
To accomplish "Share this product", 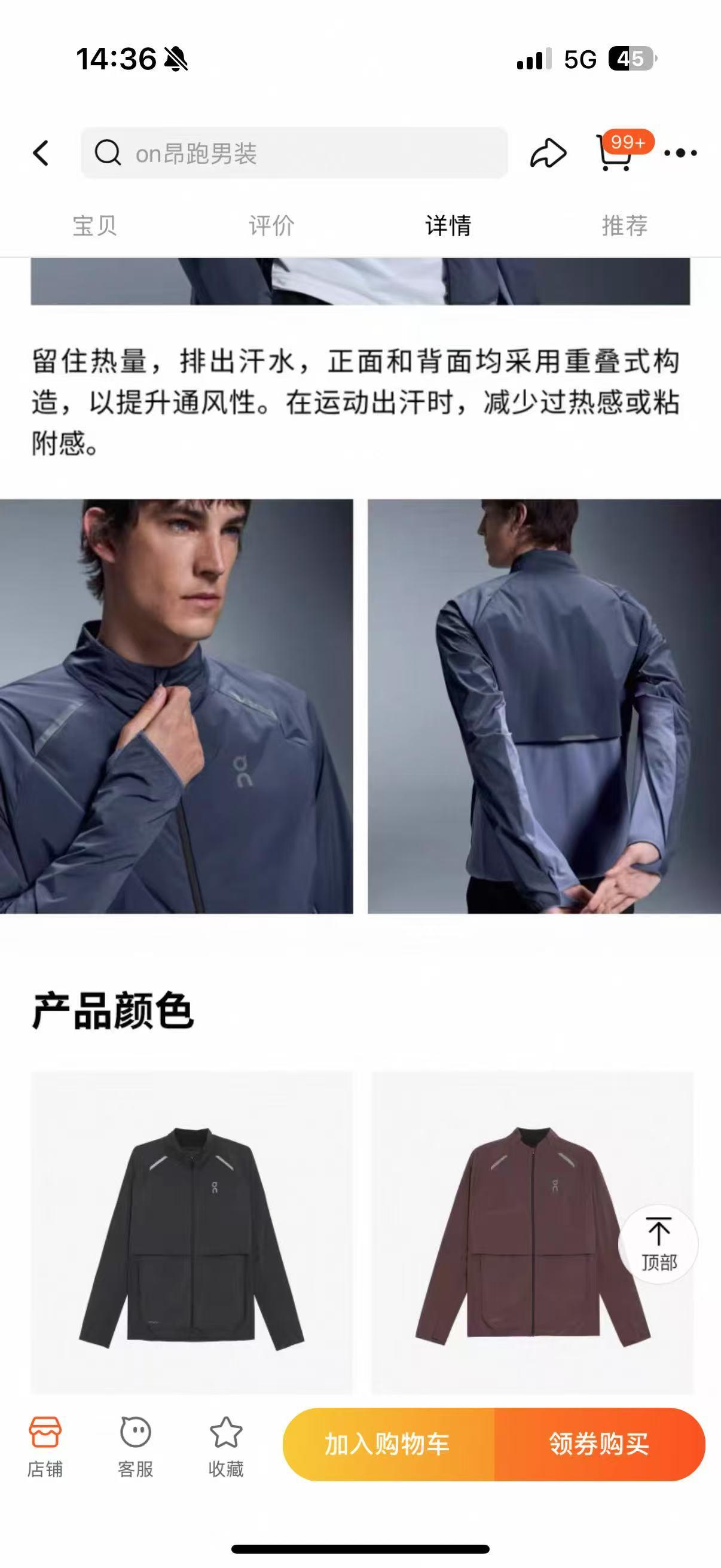I will point(548,152).
